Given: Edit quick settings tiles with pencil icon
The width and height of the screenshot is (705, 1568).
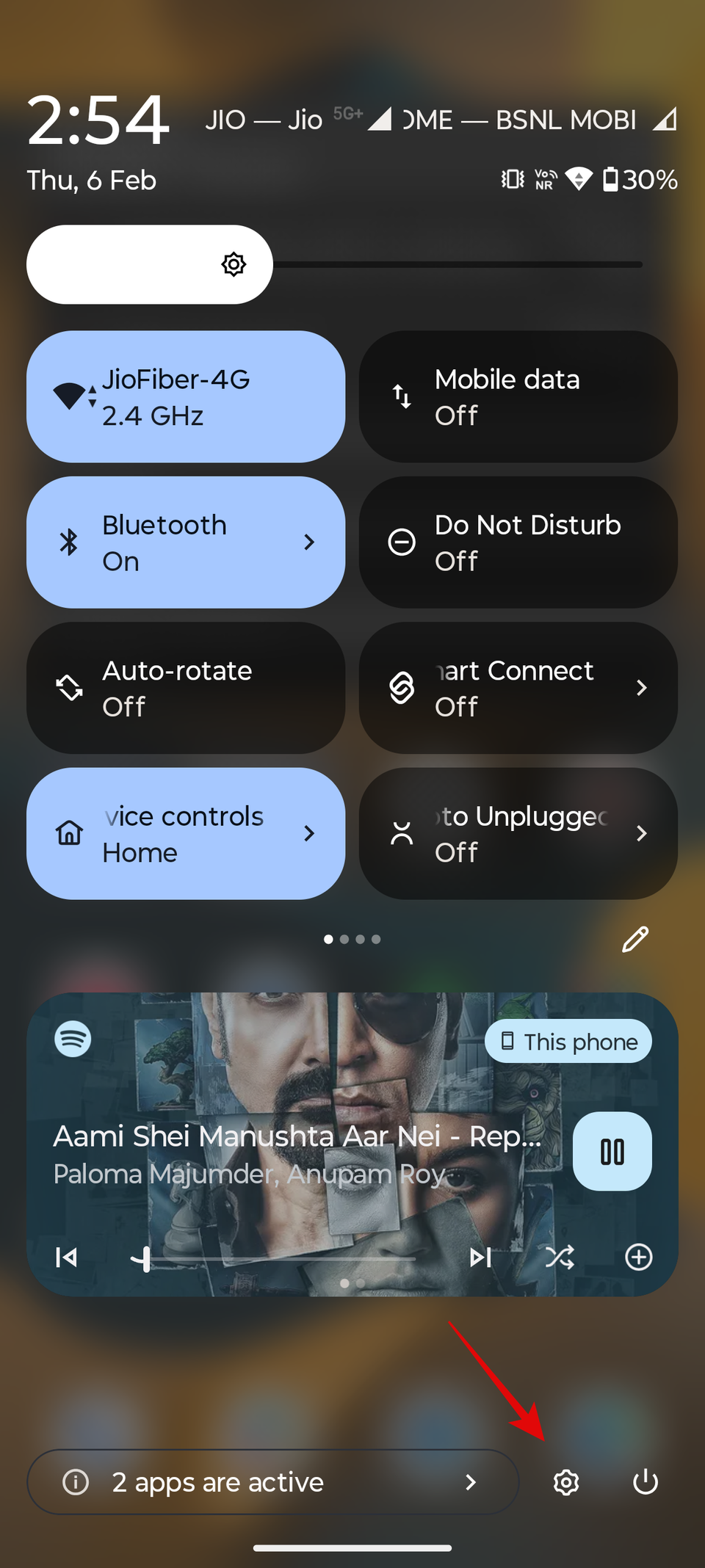Looking at the screenshot, I should click(635, 939).
